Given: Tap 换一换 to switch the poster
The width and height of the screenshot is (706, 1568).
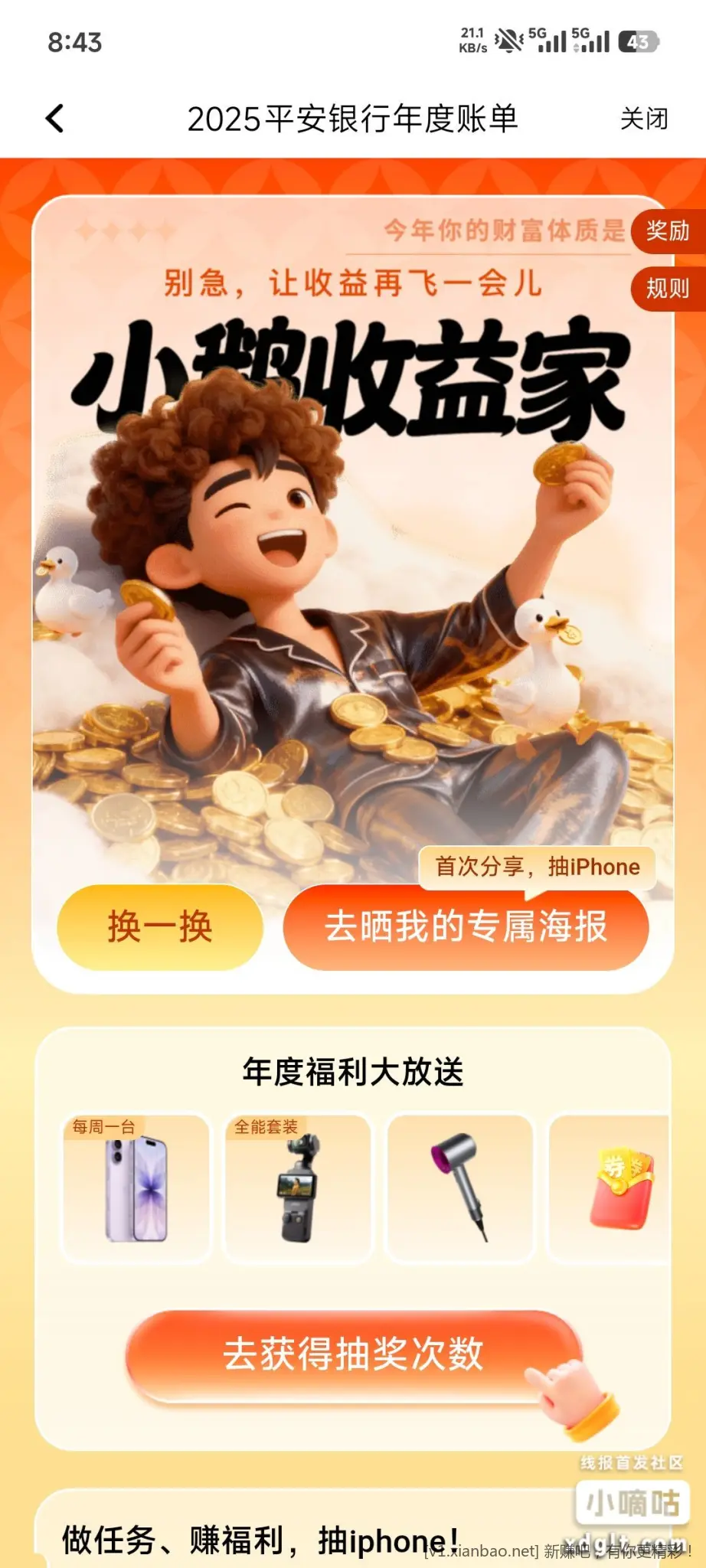Looking at the screenshot, I should tap(160, 927).
